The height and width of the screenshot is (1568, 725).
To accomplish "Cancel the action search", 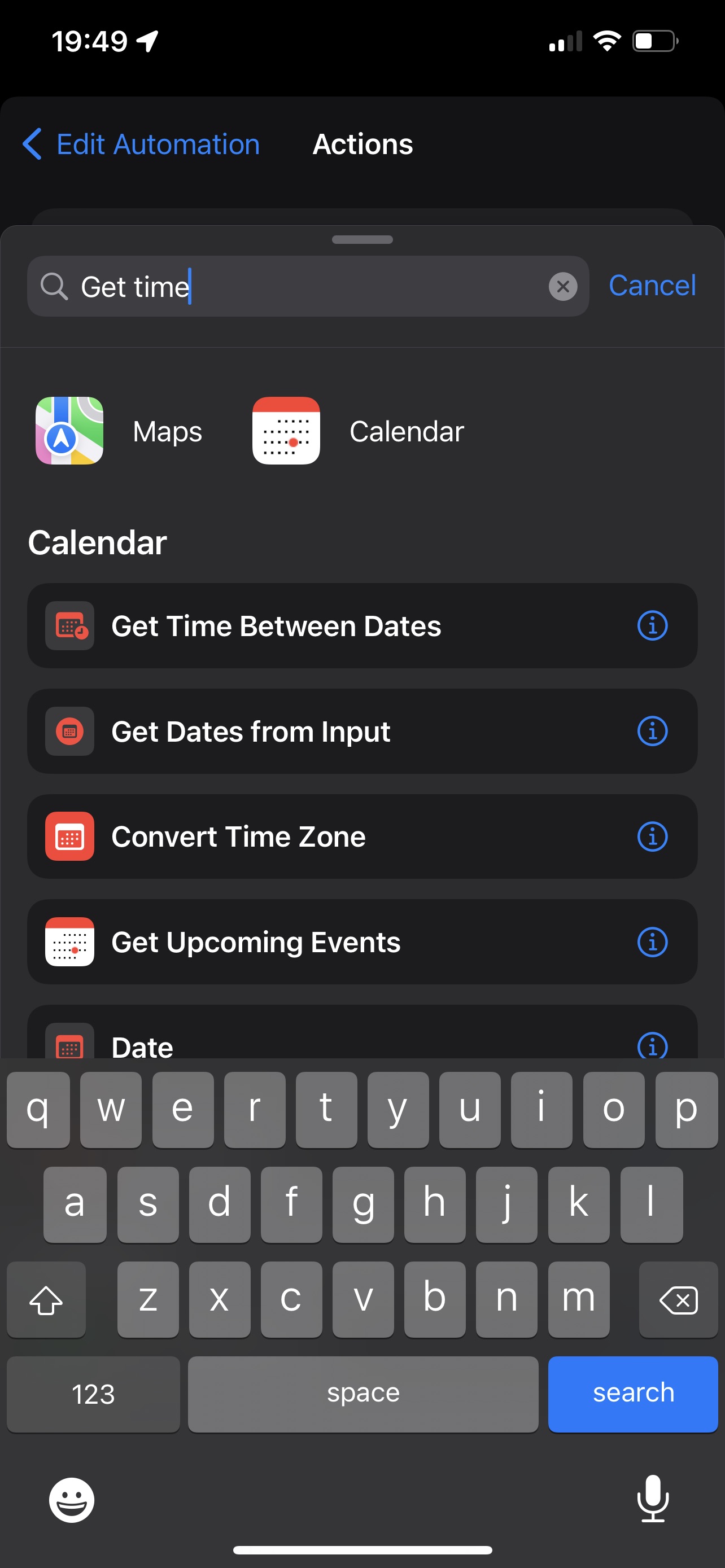I will coord(652,286).
